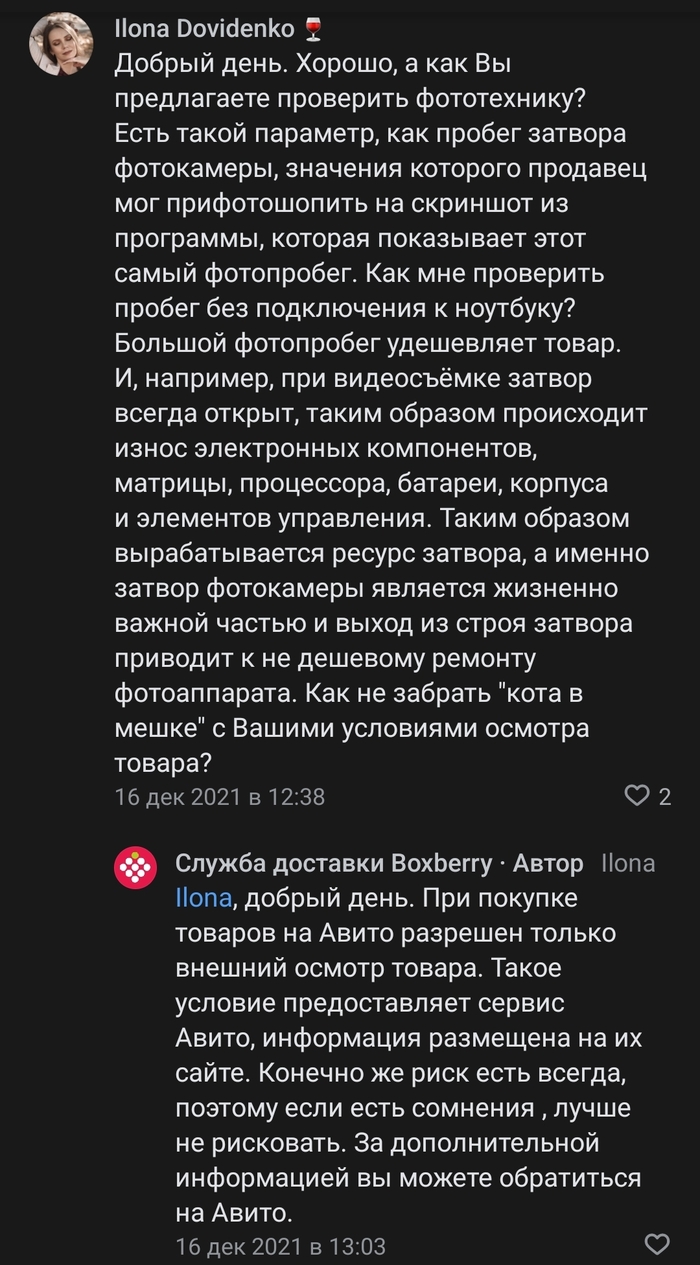Screen dimensions: 700x1265
Task: Like Ilona Dovidenko's comment
Action: click(637, 796)
